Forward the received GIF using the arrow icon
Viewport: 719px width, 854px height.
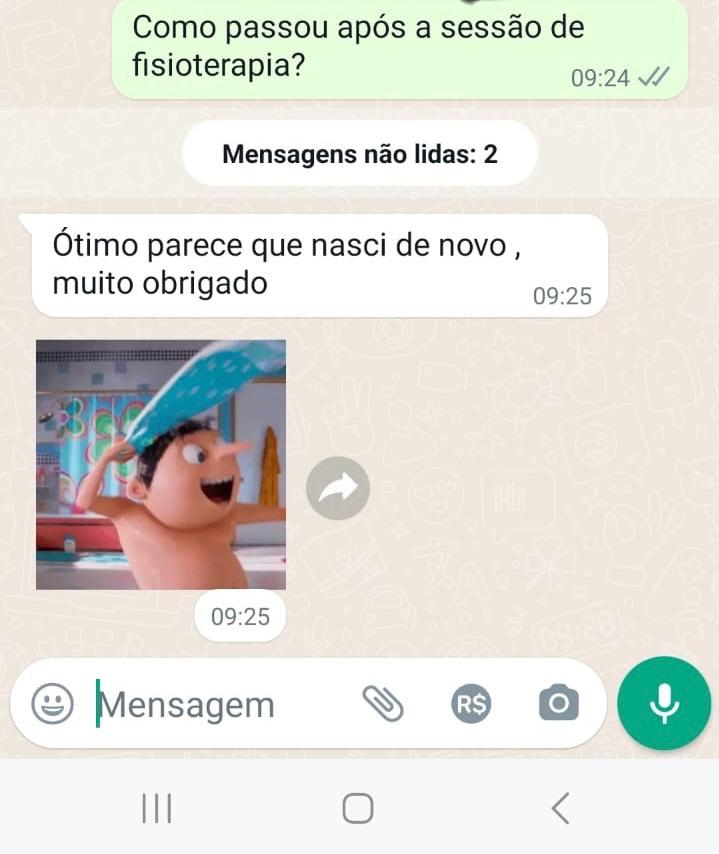[338, 488]
